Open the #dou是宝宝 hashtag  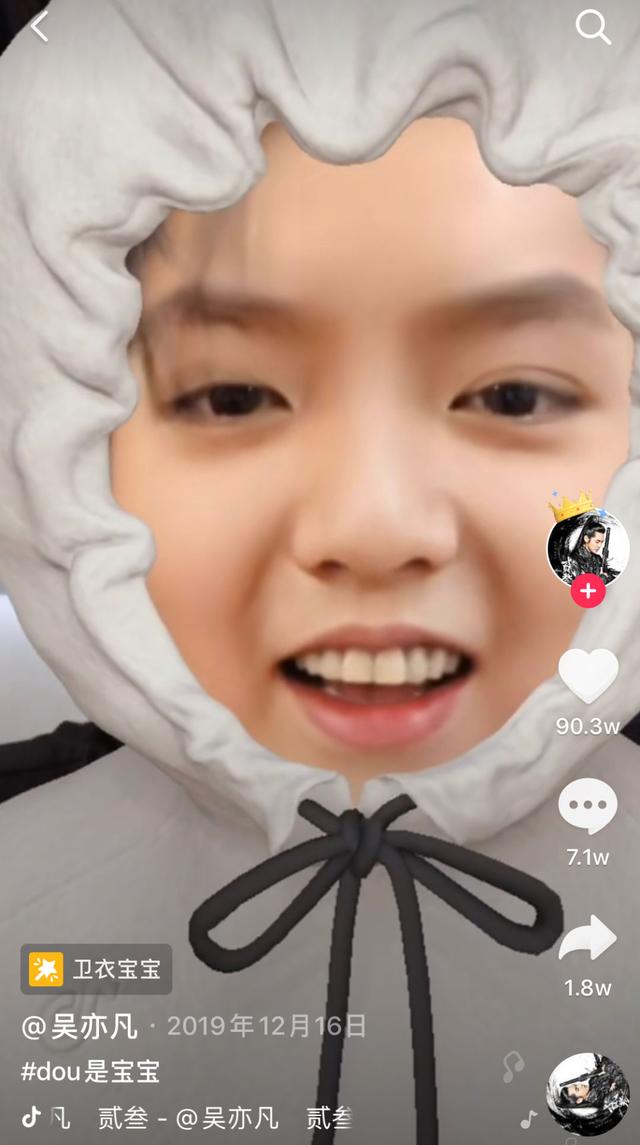(90, 1072)
